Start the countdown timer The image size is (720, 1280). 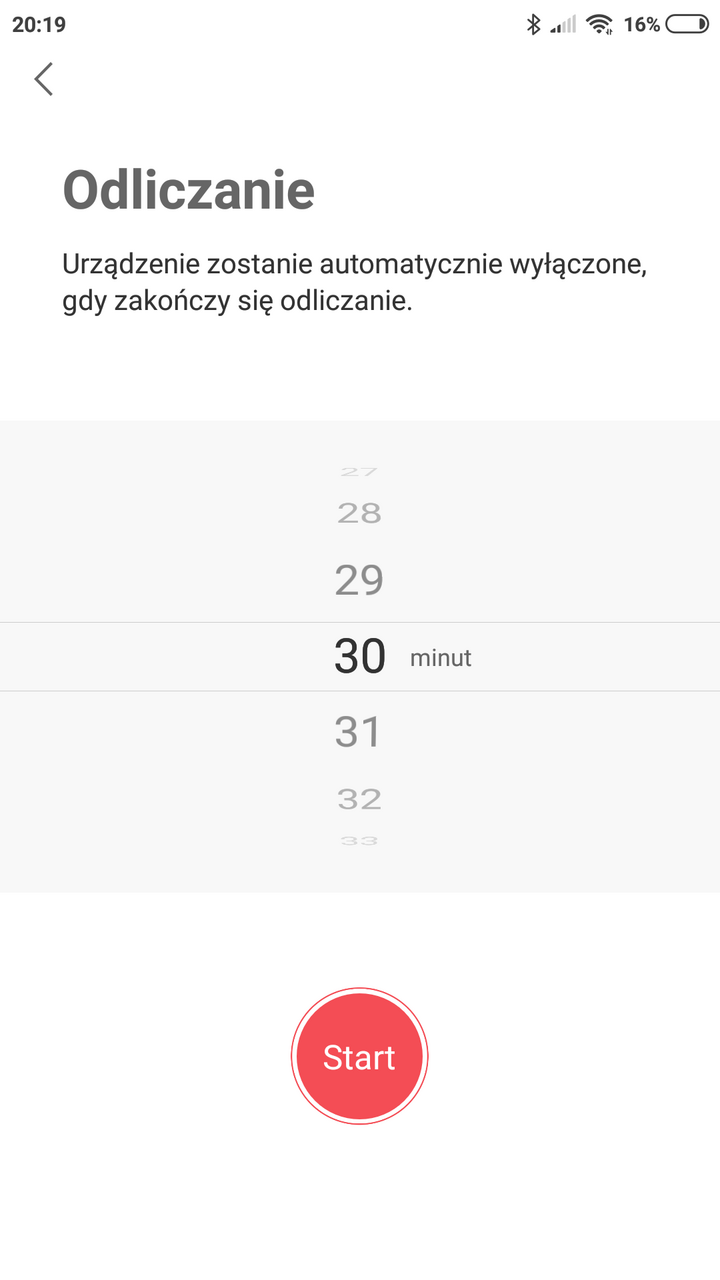(x=360, y=1057)
